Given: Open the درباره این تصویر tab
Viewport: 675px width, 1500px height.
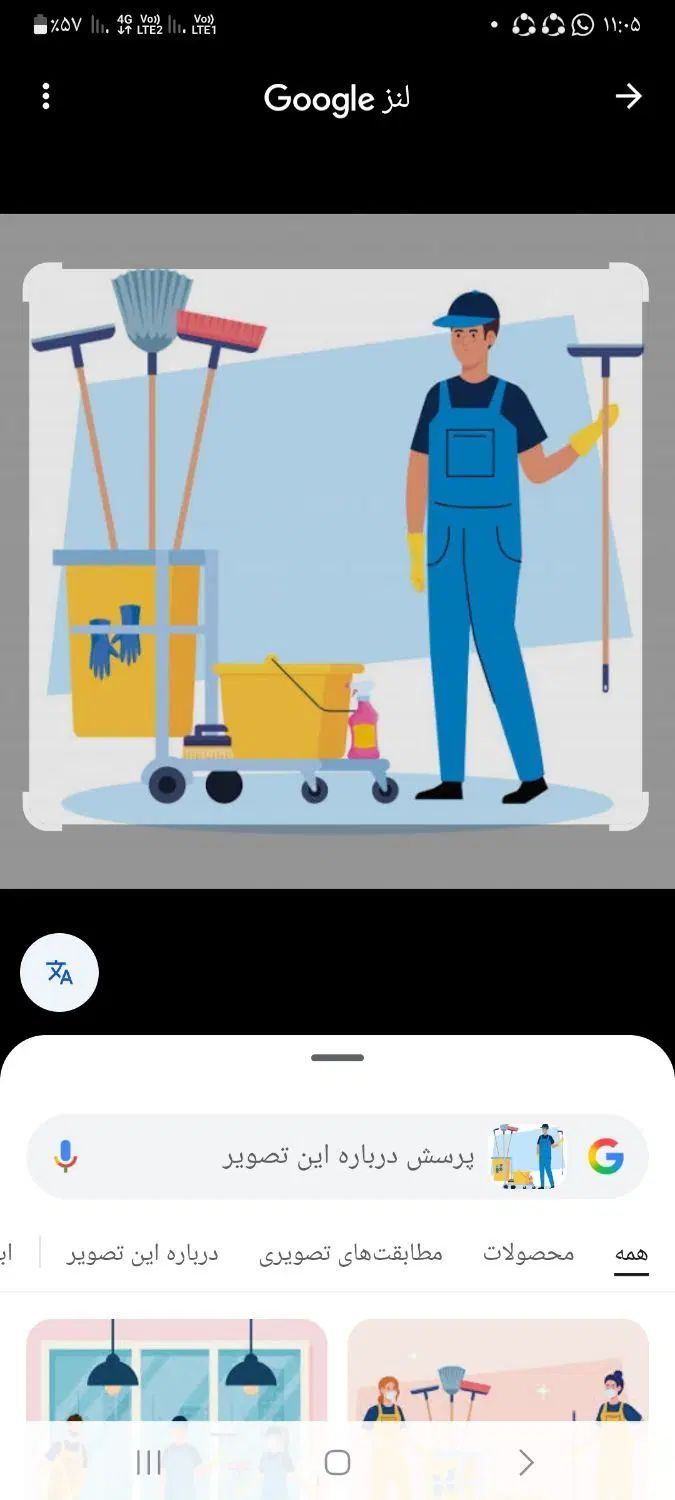Looking at the screenshot, I should point(142,1253).
